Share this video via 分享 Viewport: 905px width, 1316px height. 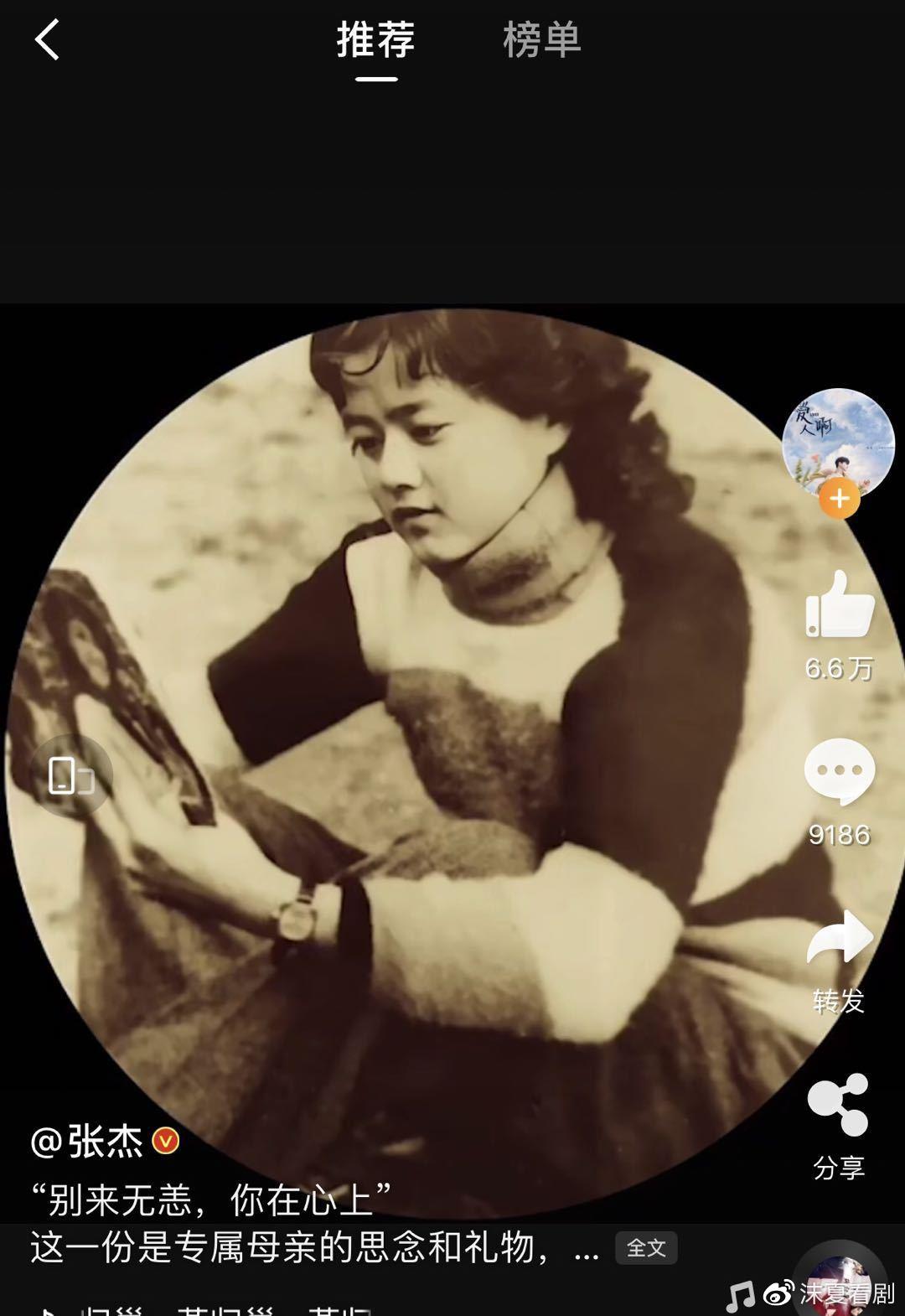pos(838,1106)
